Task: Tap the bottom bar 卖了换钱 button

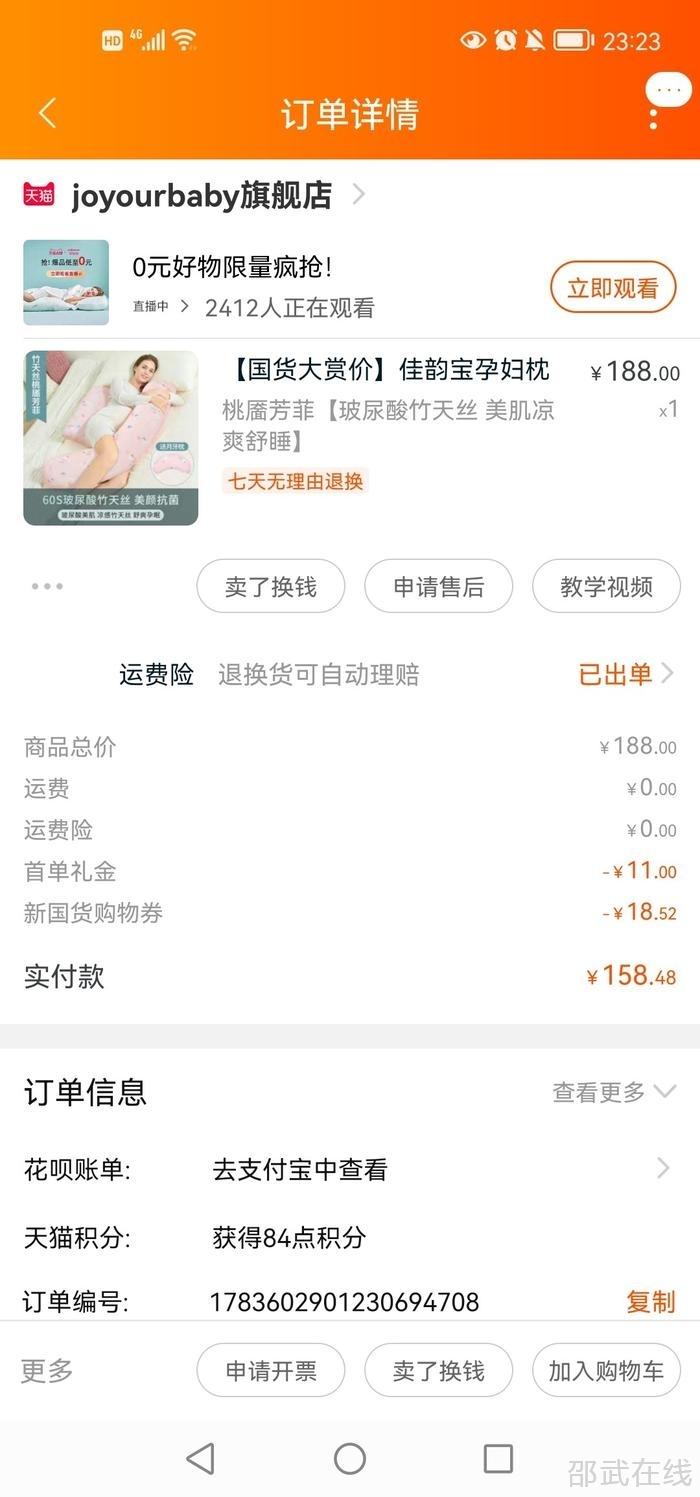Action: pos(438,1370)
